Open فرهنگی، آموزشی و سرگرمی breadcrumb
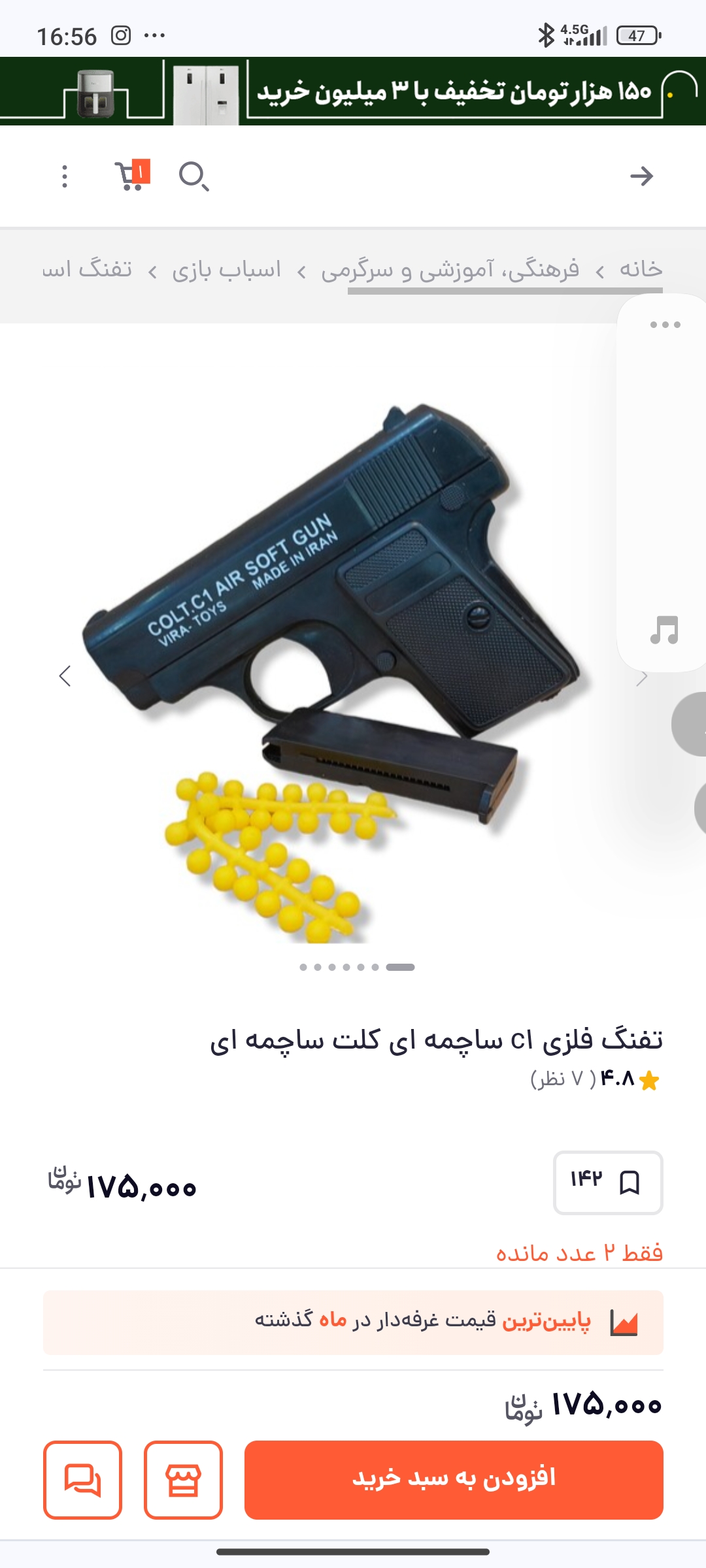 [450, 269]
